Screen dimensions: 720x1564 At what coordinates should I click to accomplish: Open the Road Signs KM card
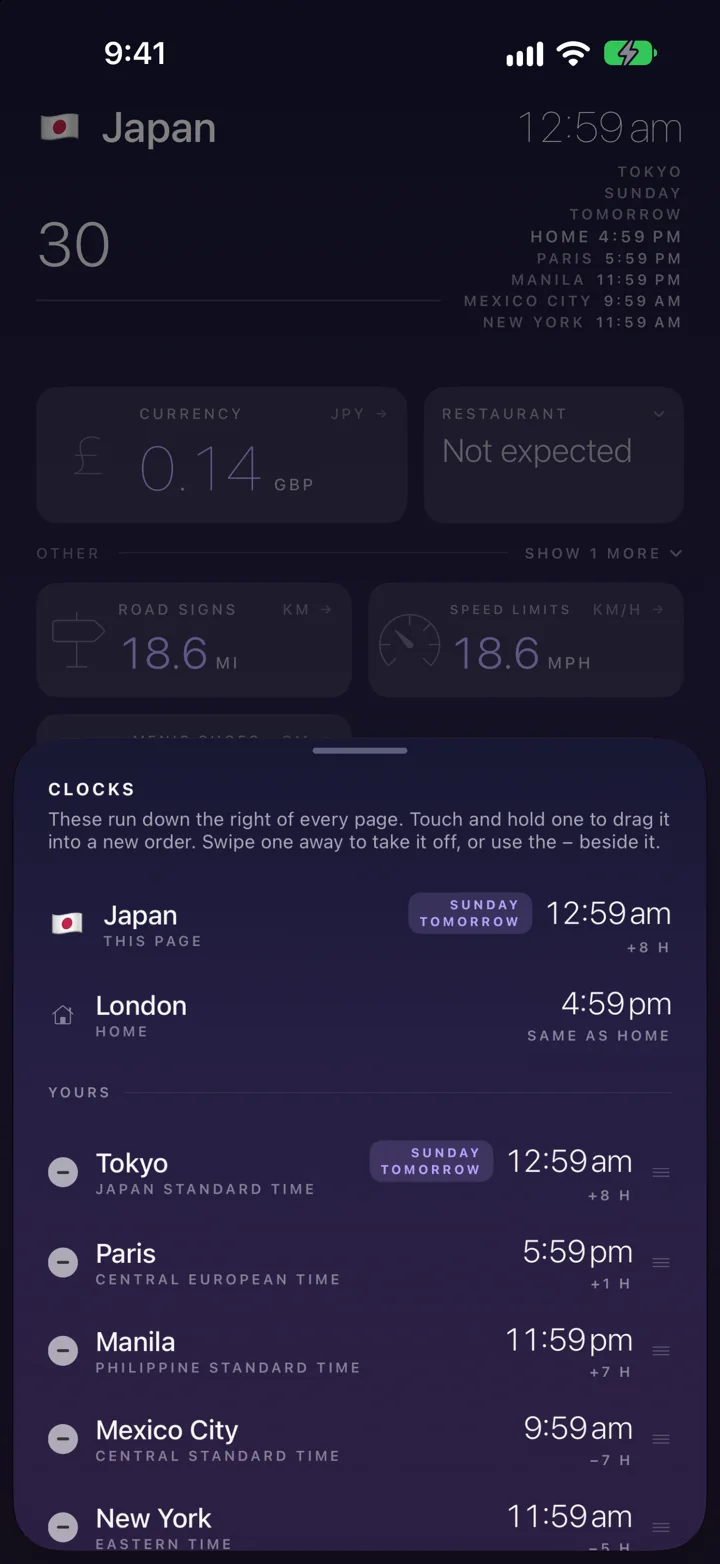click(x=194, y=640)
